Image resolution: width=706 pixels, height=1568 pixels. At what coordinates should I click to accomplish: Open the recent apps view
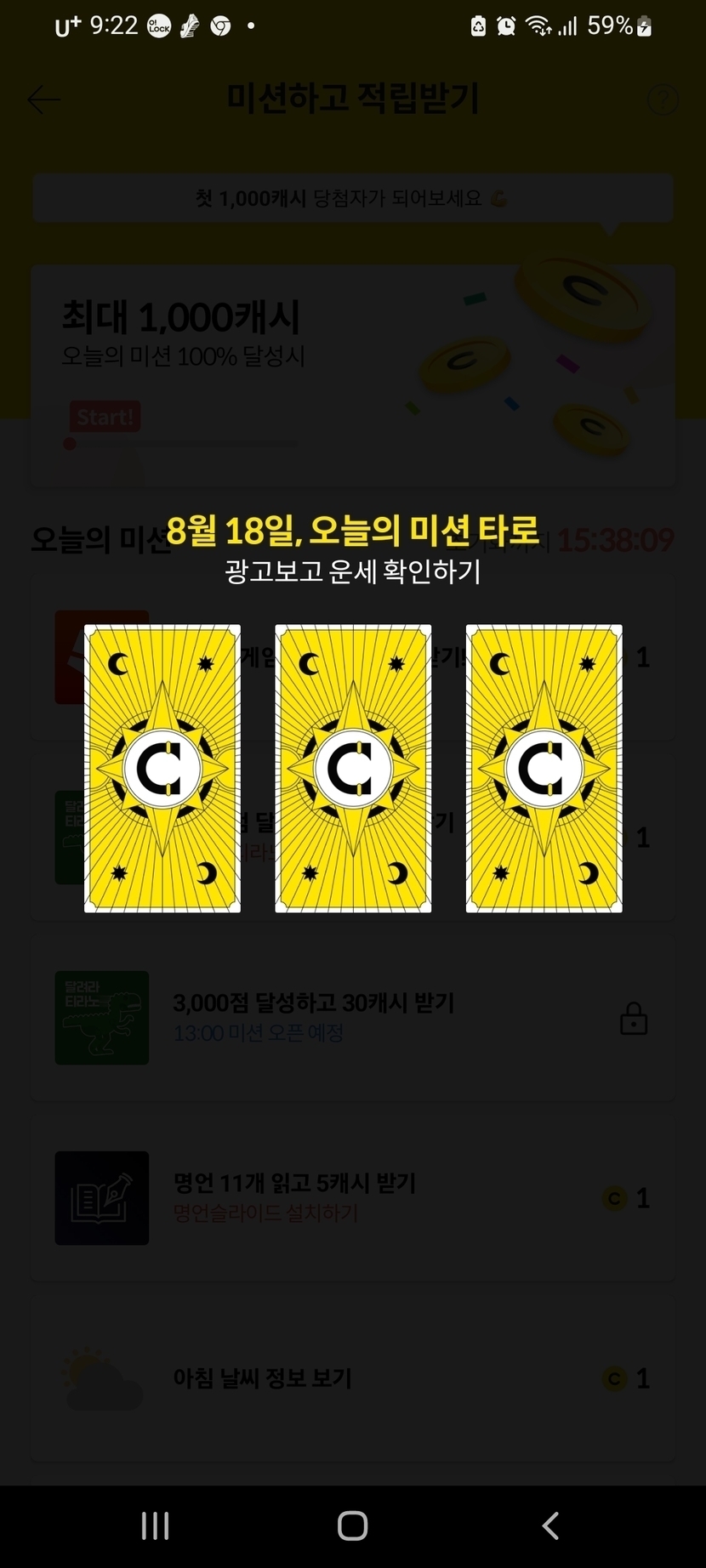tap(155, 1525)
